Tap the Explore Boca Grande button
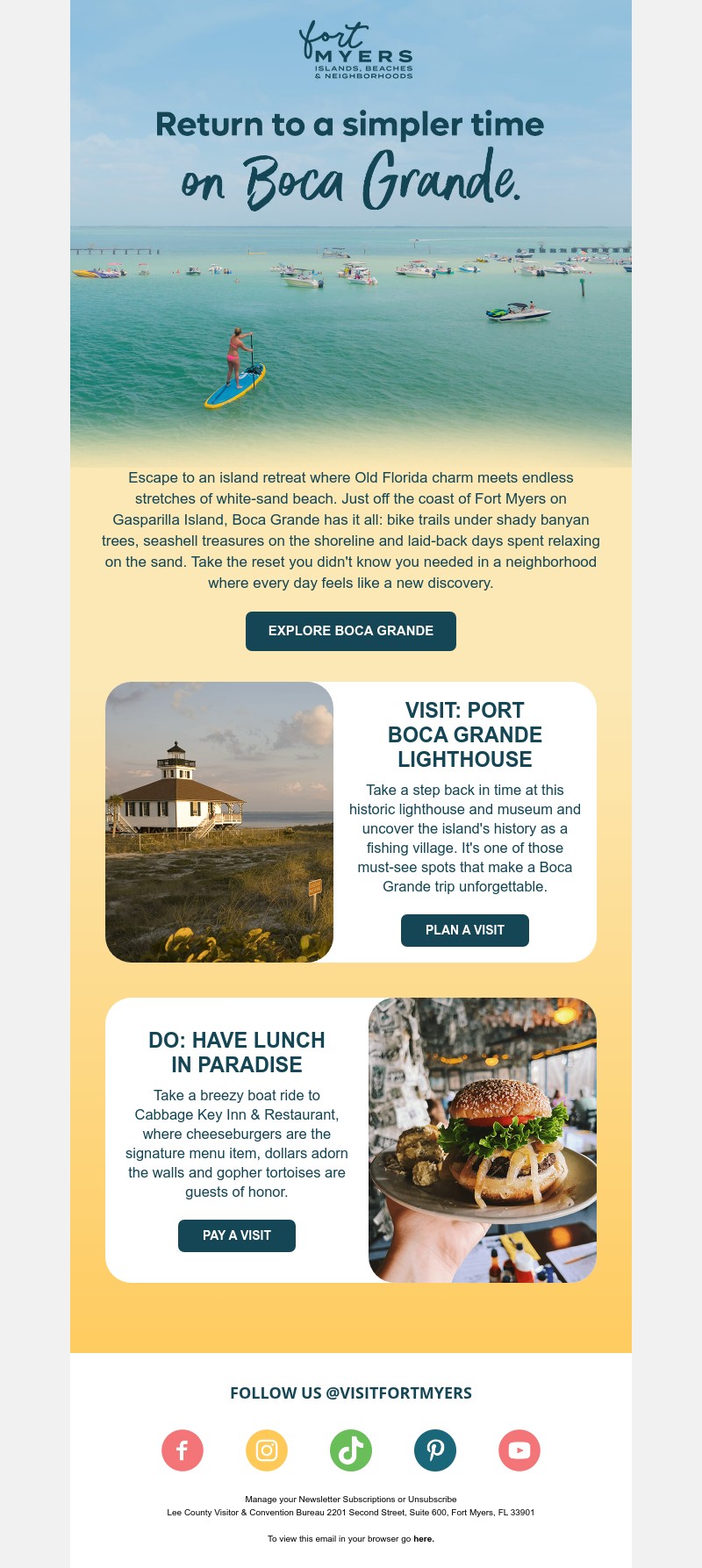Image resolution: width=702 pixels, height=1568 pixels. pyautogui.click(x=351, y=631)
